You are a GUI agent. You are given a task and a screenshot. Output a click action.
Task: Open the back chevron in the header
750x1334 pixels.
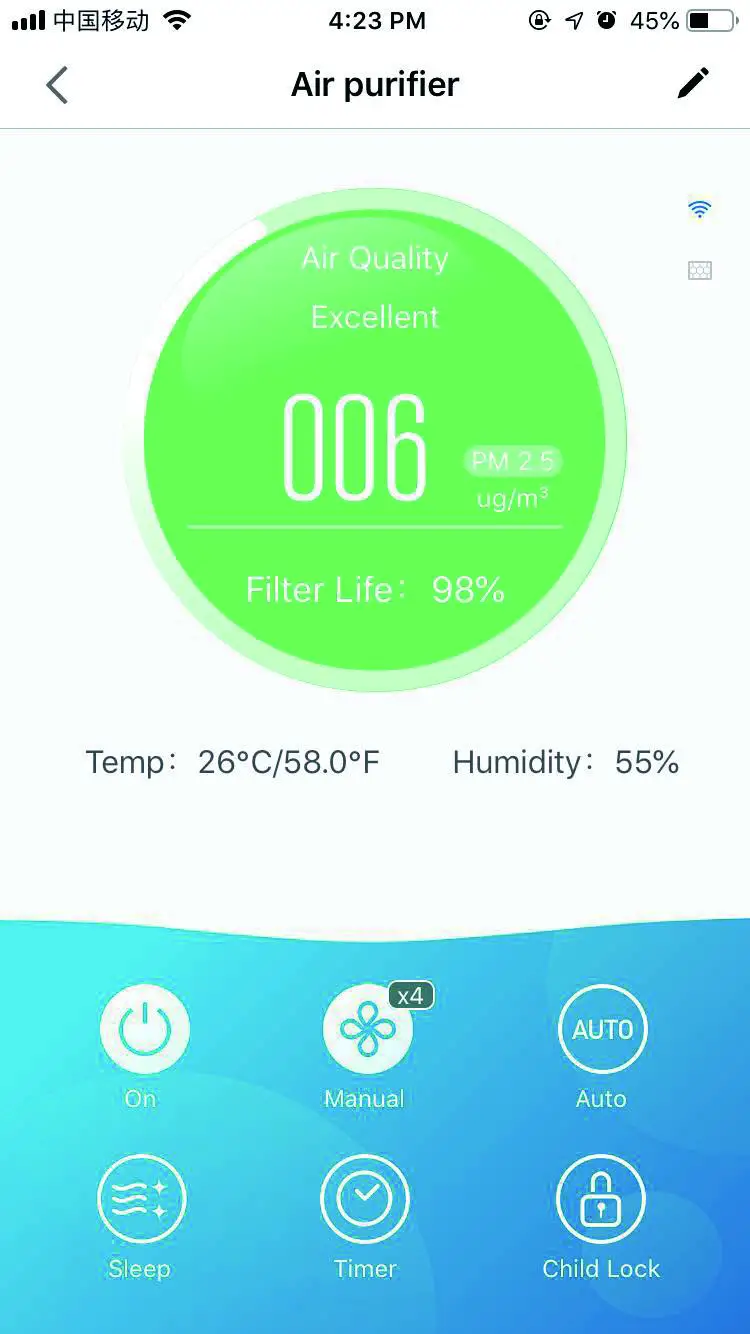click(x=57, y=85)
